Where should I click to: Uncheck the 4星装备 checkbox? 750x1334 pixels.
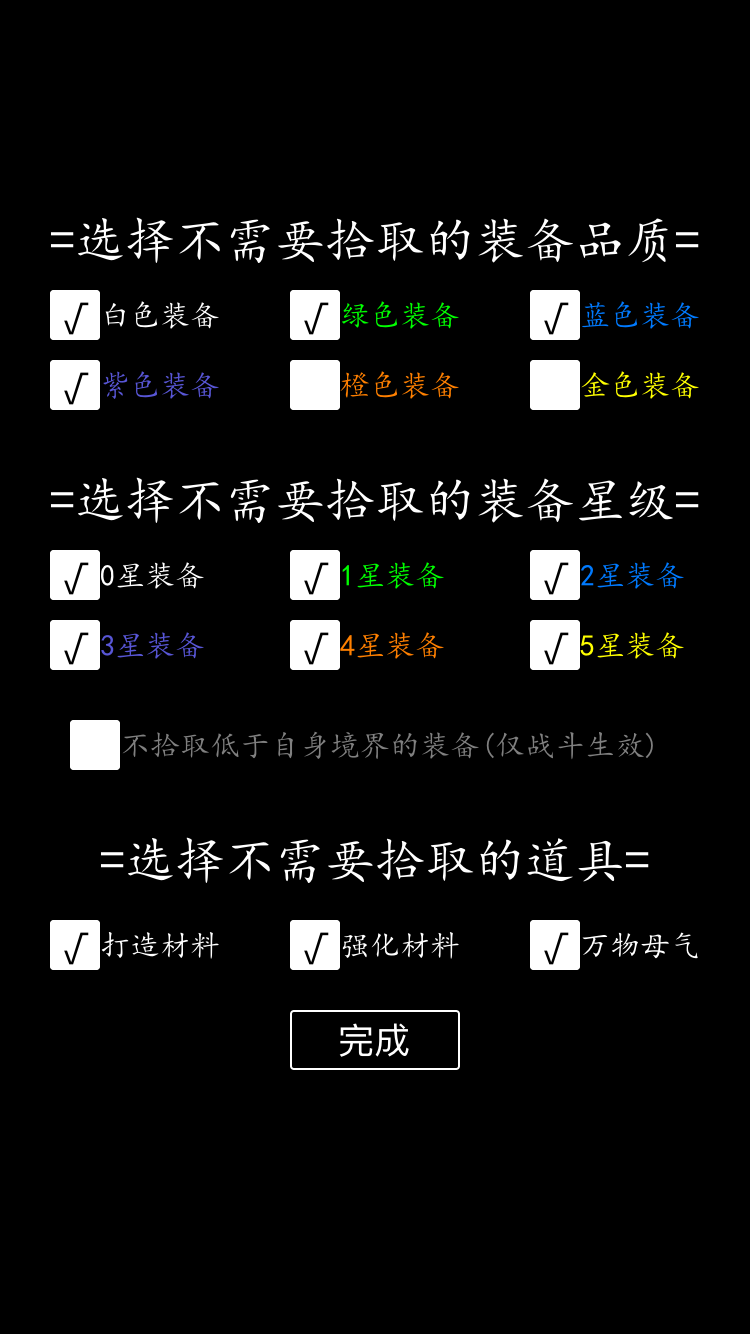click(x=315, y=645)
